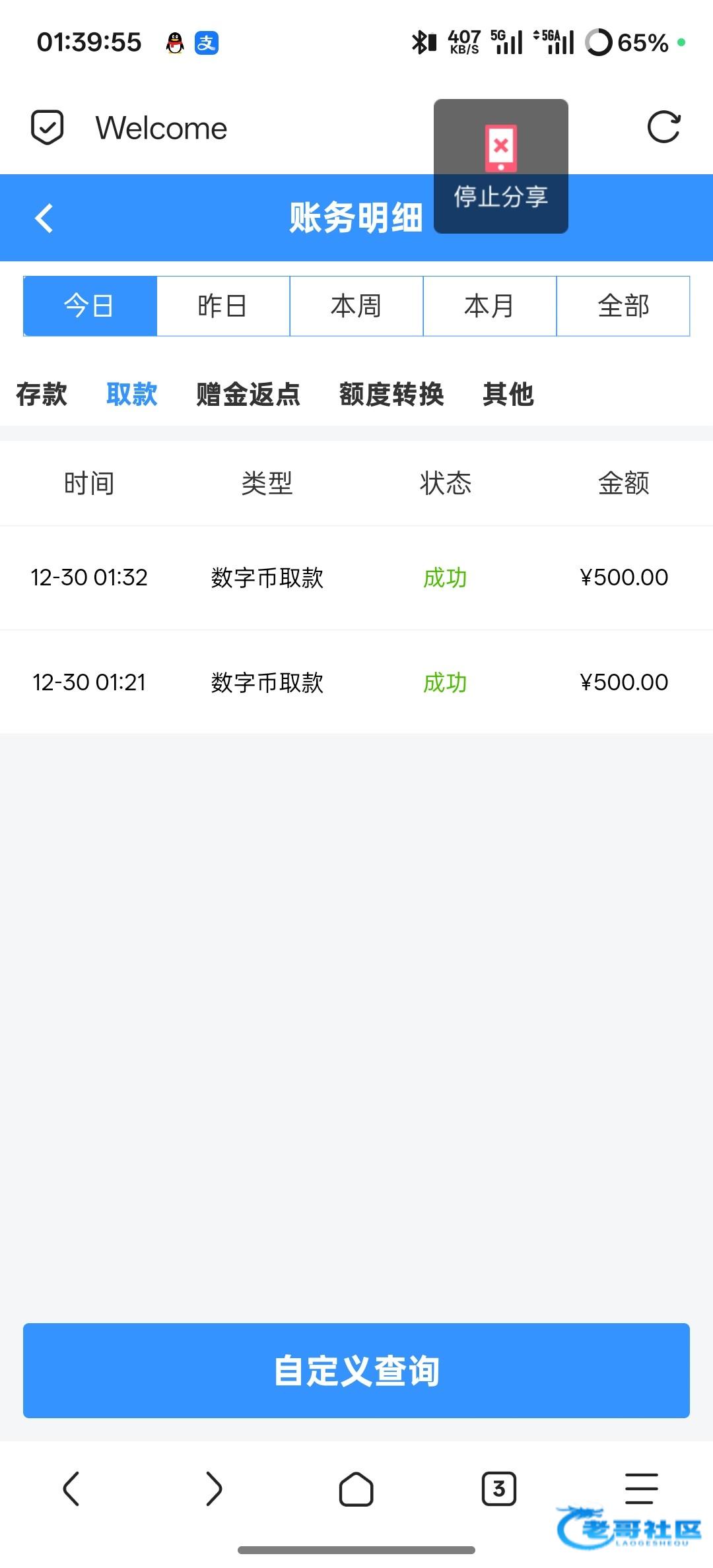Open the browser tabs switcher
Image resolution: width=713 pixels, height=1568 pixels.
[498, 1489]
